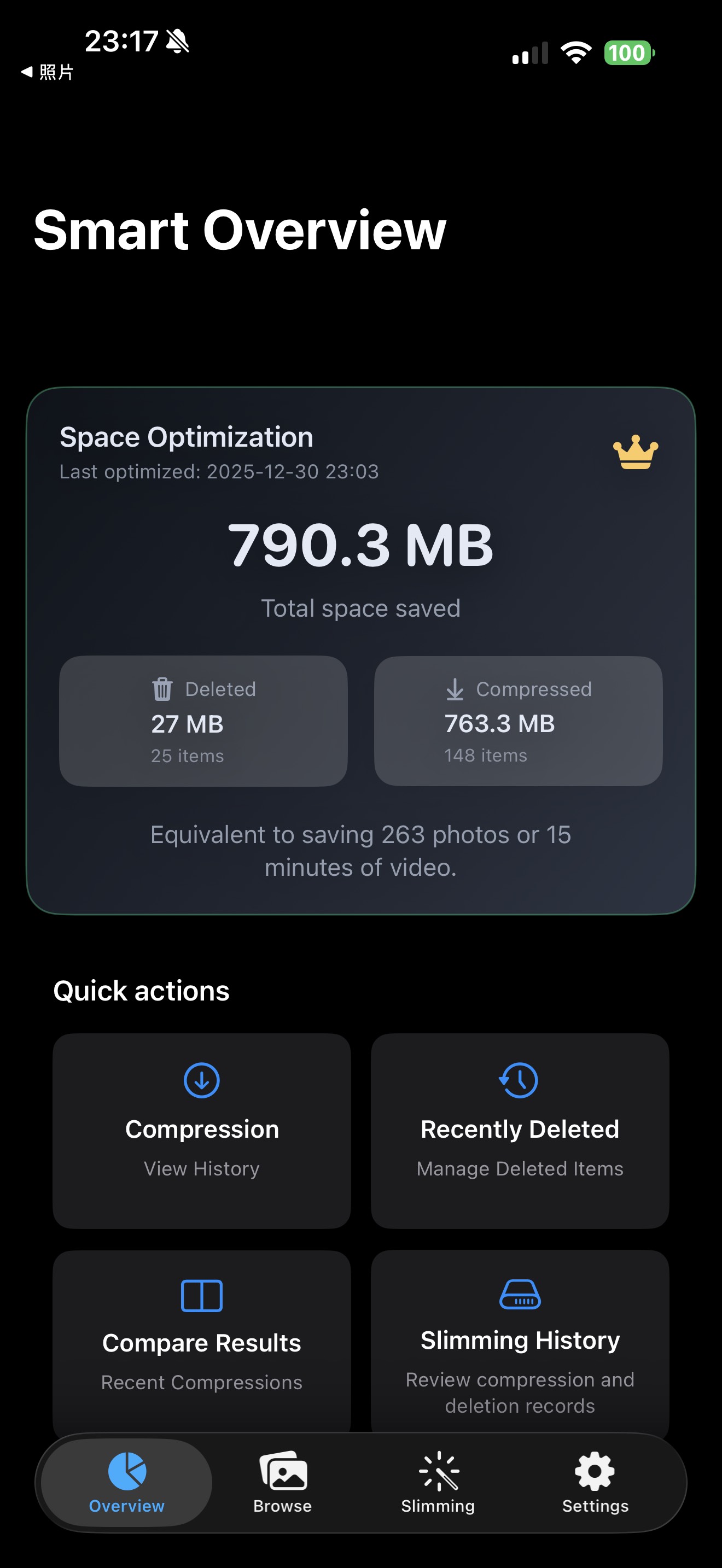Tap the Space Optimization summary card
This screenshot has width=722, height=1568.
pos(361,651)
